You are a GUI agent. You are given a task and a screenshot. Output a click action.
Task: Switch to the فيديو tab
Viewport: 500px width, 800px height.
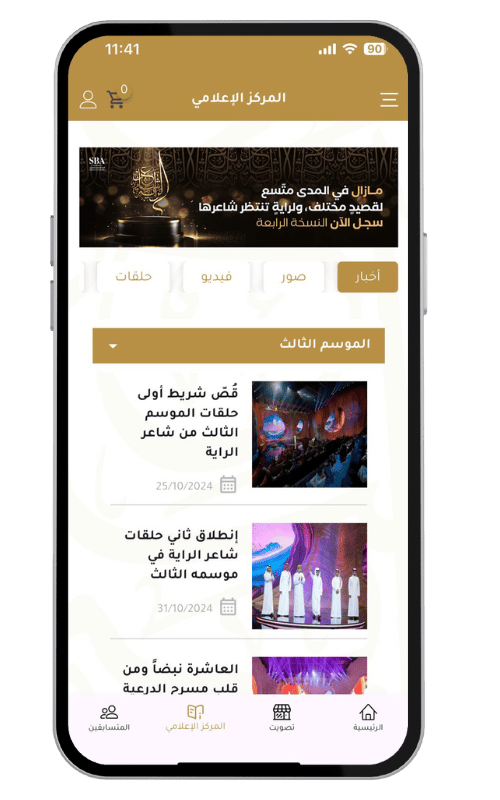point(216,277)
